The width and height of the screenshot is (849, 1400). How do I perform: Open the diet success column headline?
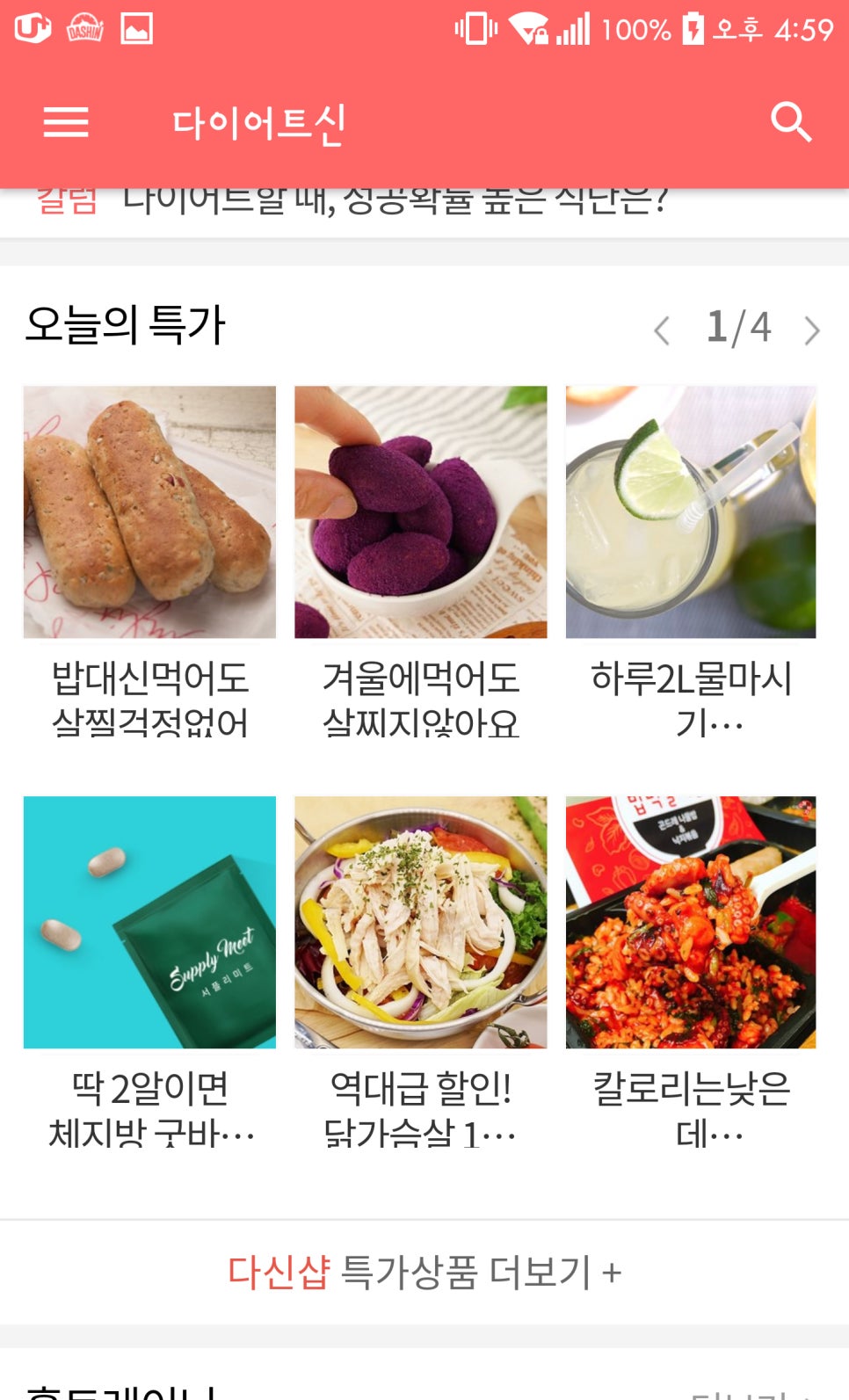pyautogui.click(x=395, y=200)
